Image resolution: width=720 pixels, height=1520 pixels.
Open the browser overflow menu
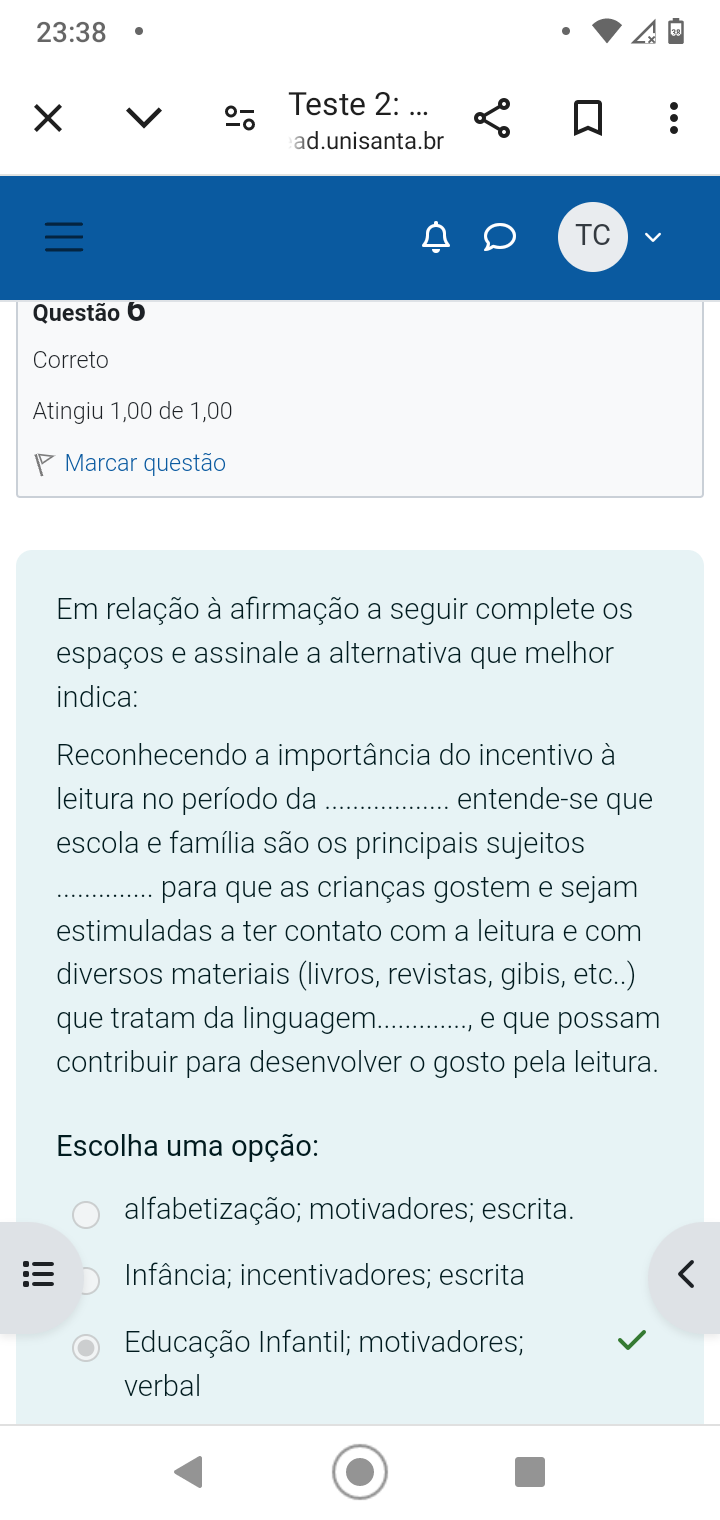point(674,119)
